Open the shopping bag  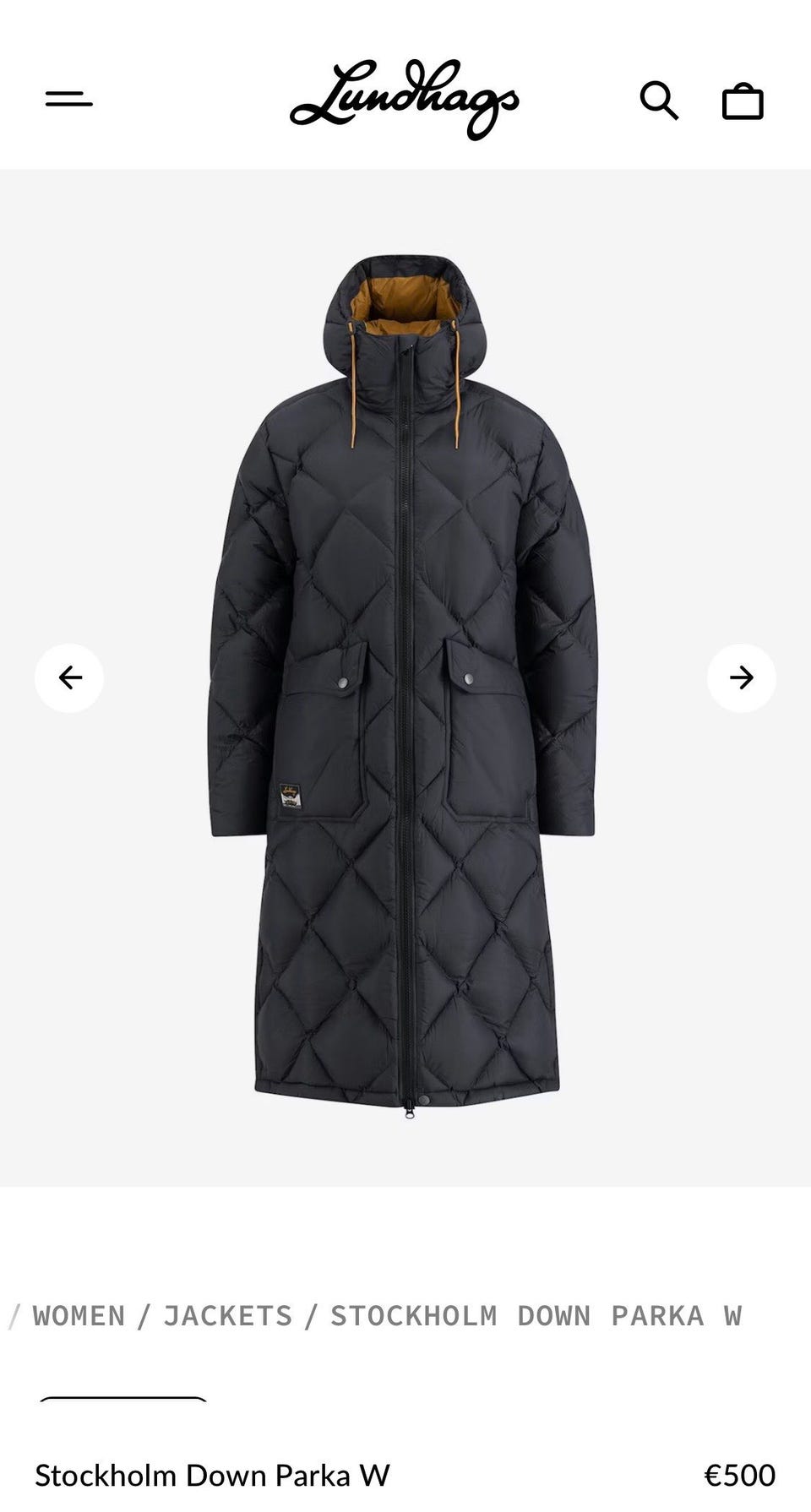pyautogui.click(x=743, y=101)
